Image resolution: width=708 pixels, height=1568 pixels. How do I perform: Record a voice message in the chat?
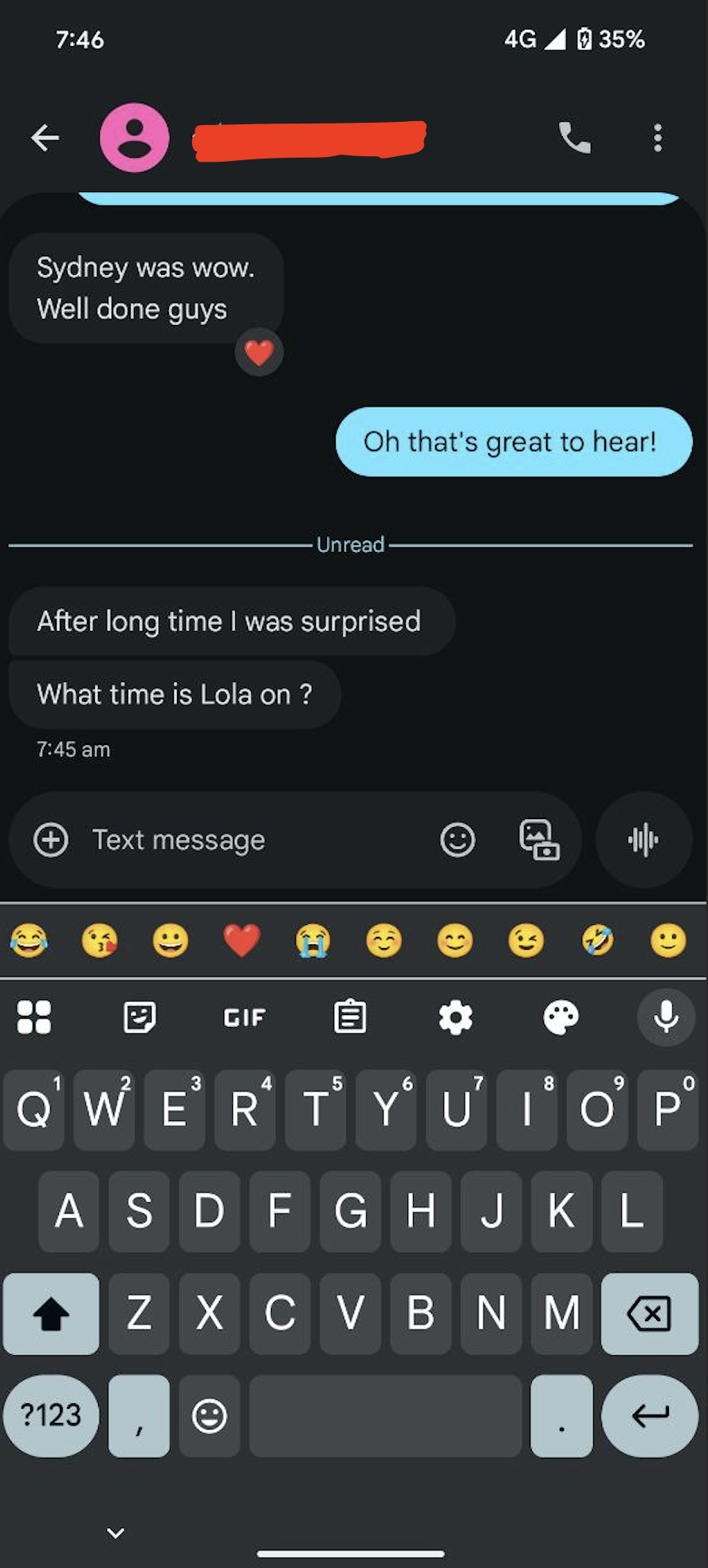point(643,839)
